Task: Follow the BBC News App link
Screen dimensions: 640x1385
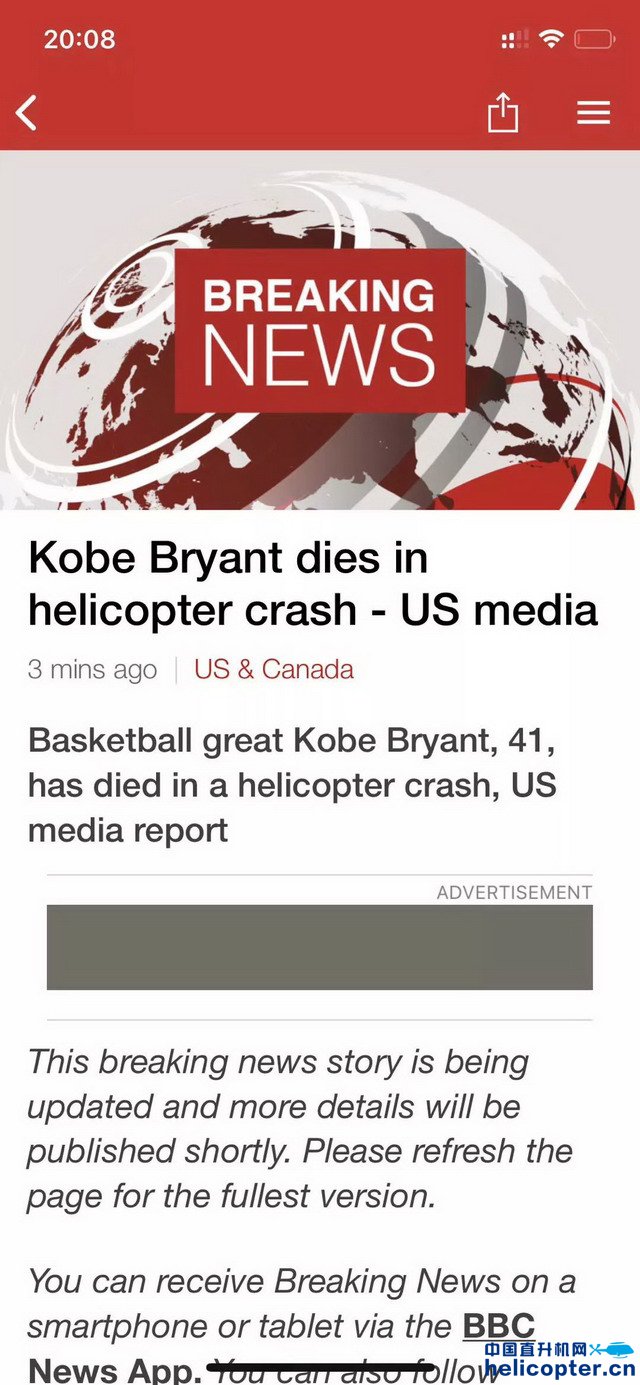Action: click(x=498, y=1327)
